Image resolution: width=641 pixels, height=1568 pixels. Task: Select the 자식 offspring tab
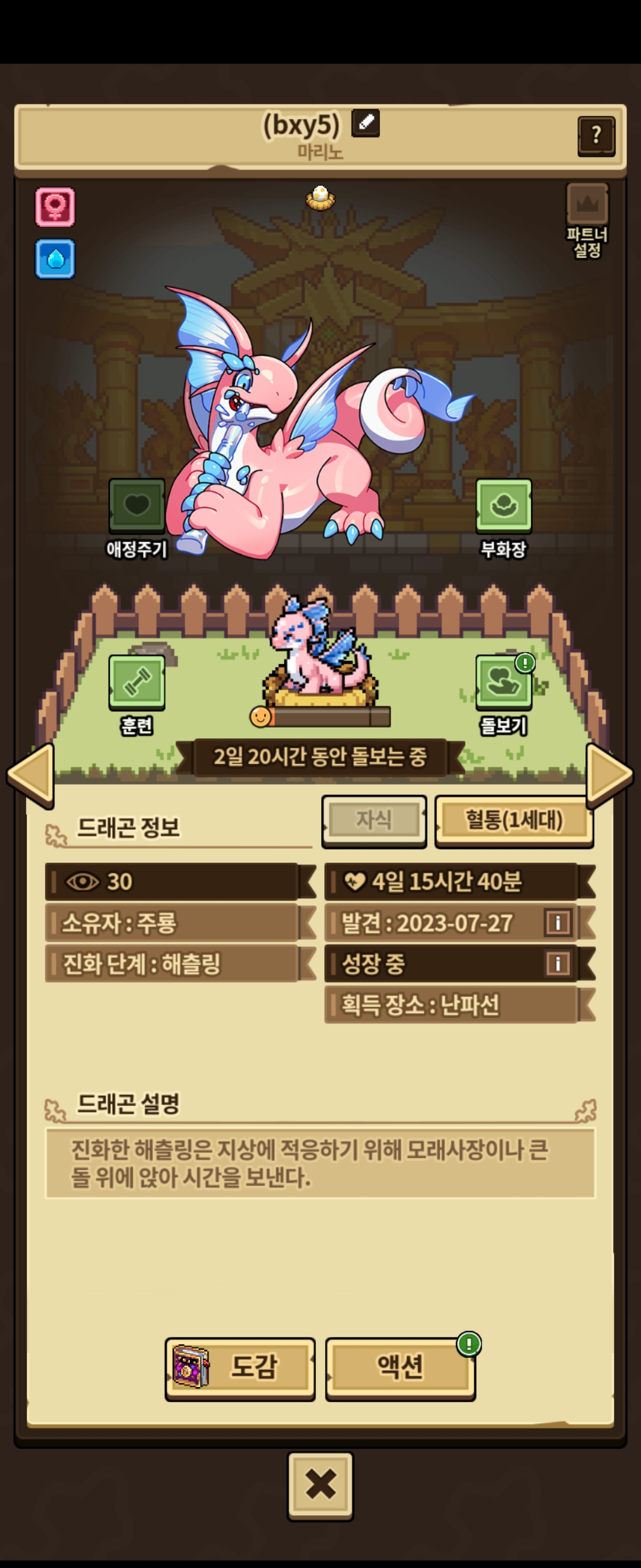pyautogui.click(x=373, y=819)
